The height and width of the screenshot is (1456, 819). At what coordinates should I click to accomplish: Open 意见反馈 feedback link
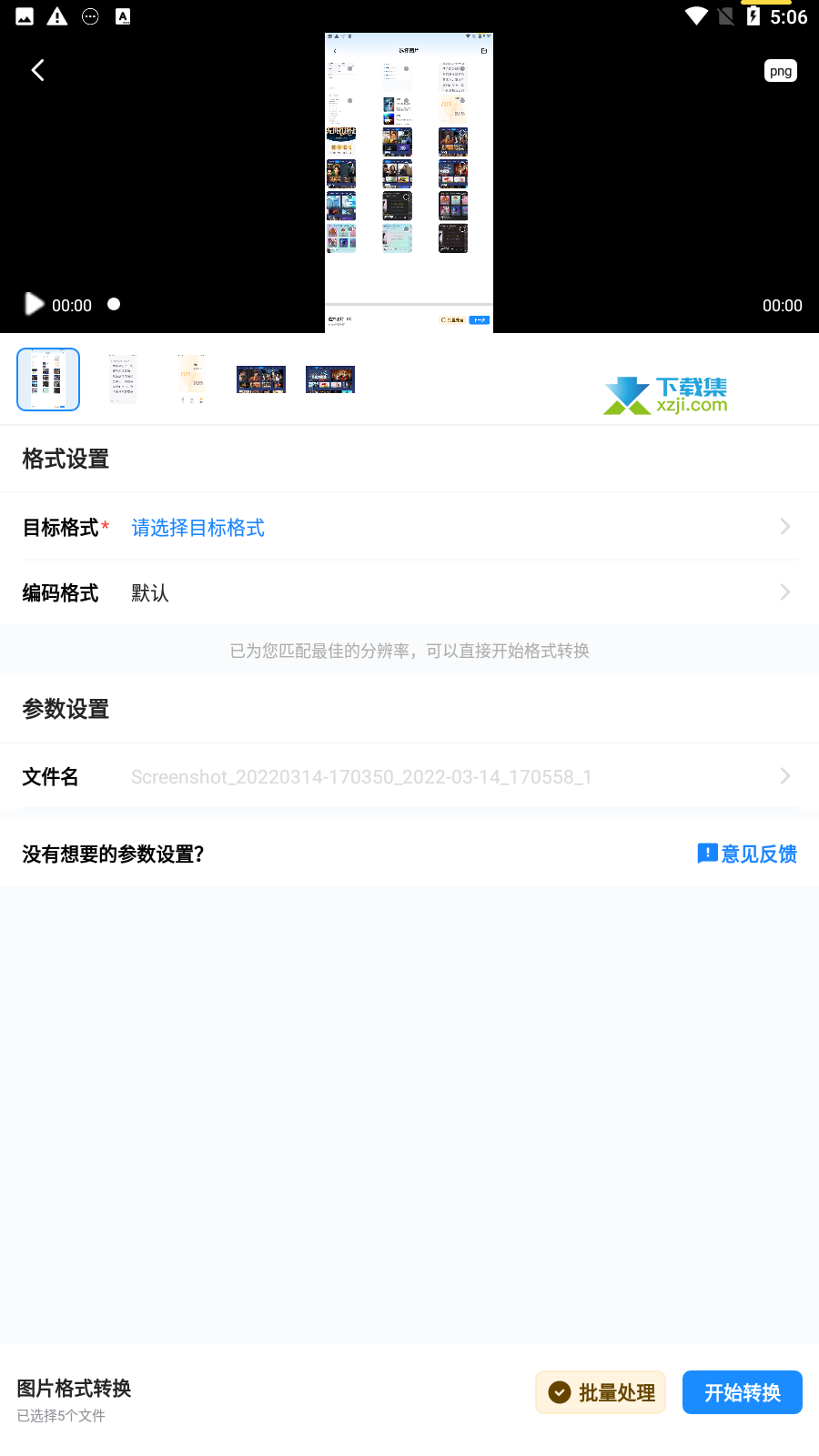pos(747,854)
